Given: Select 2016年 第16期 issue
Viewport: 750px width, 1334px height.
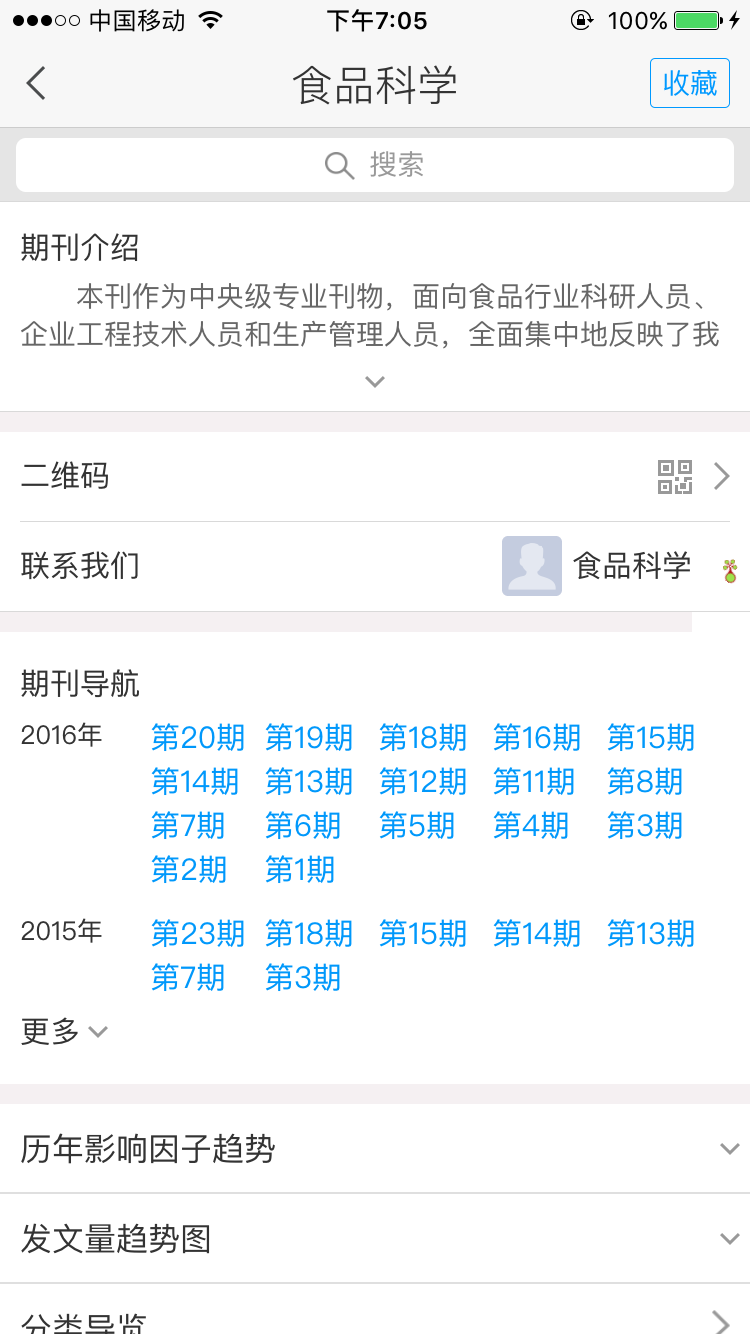Looking at the screenshot, I should pyautogui.click(x=536, y=738).
